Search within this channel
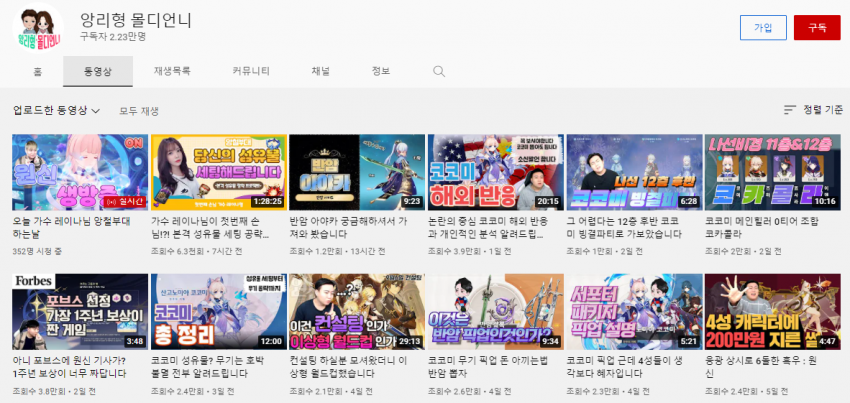This screenshot has width=850, height=403. tap(438, 72)
